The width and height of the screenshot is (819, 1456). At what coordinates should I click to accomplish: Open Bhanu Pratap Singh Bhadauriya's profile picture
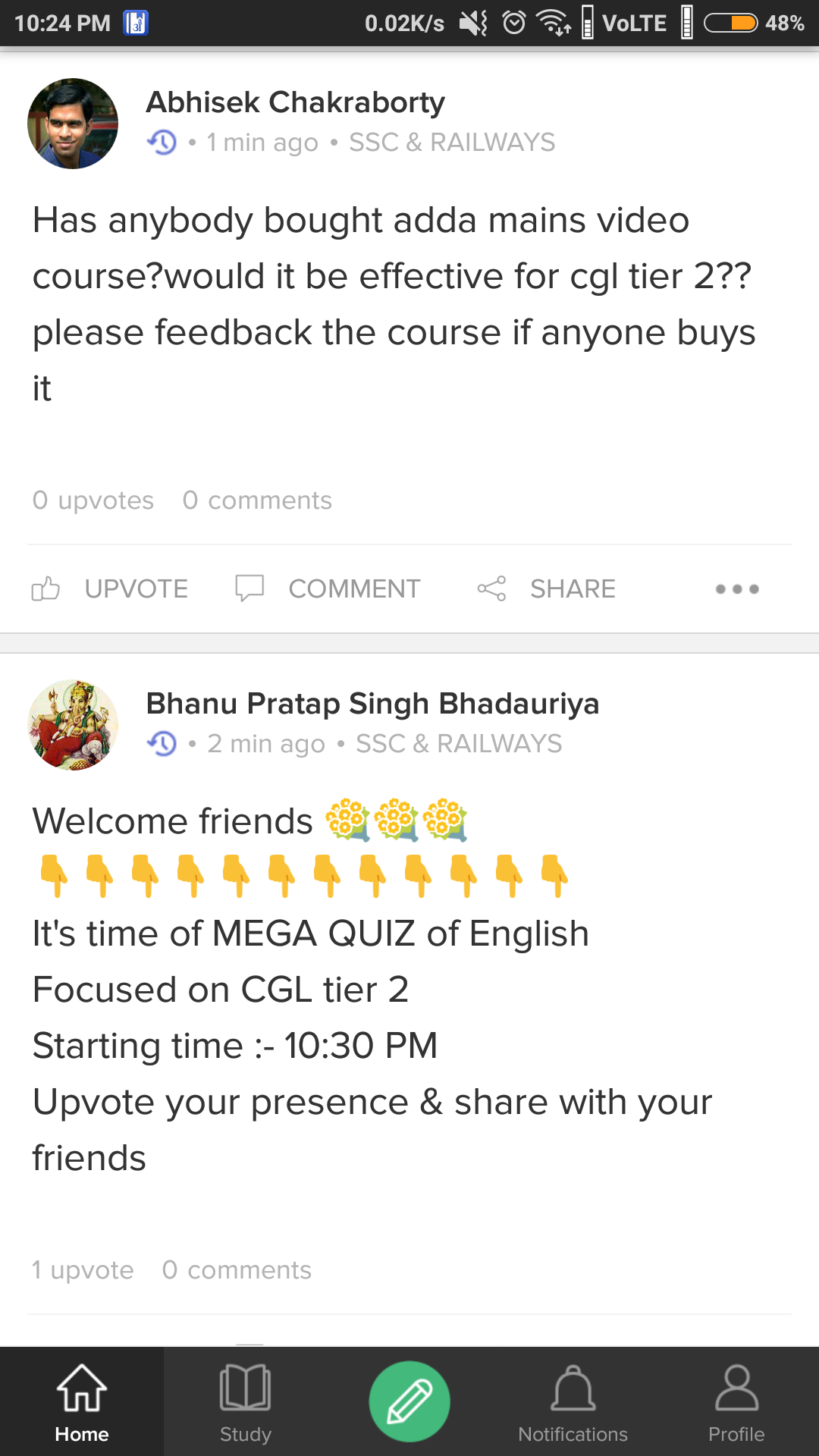click(73, 725)
